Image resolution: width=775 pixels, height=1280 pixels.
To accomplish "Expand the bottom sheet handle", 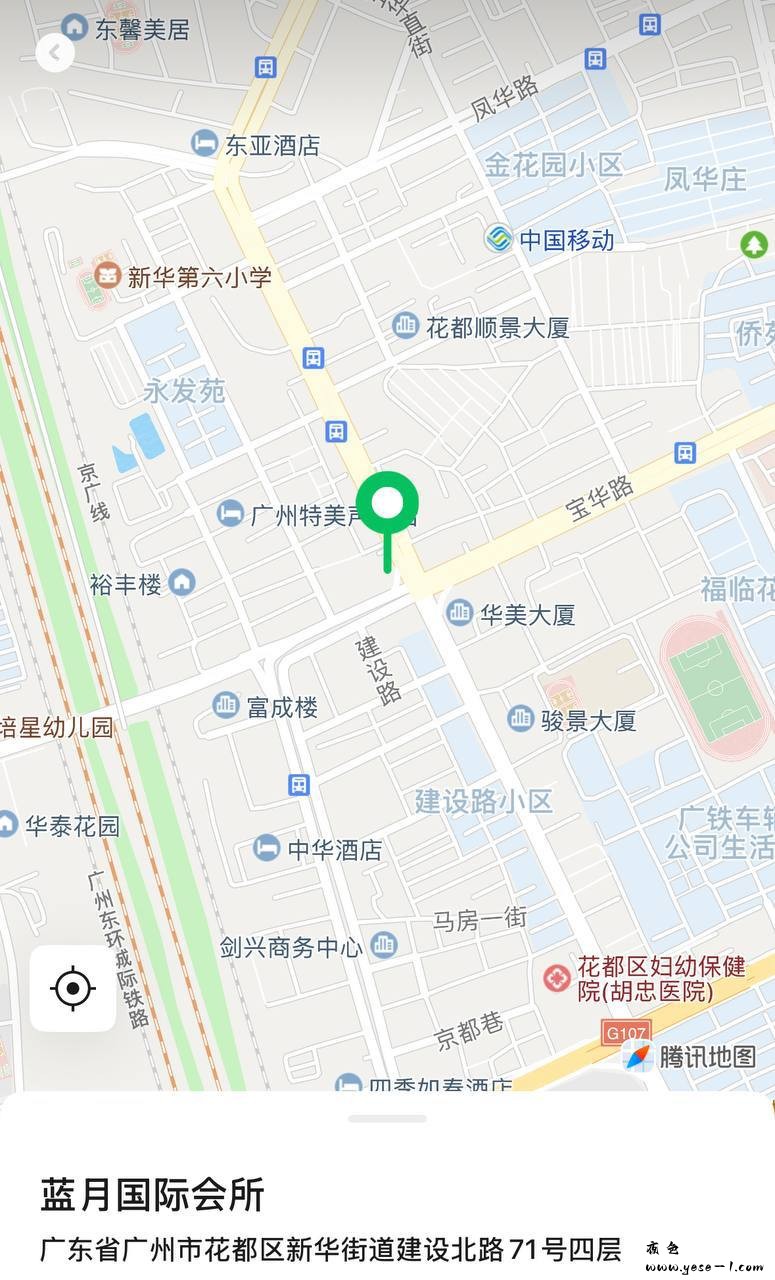I will (387, 1118).
